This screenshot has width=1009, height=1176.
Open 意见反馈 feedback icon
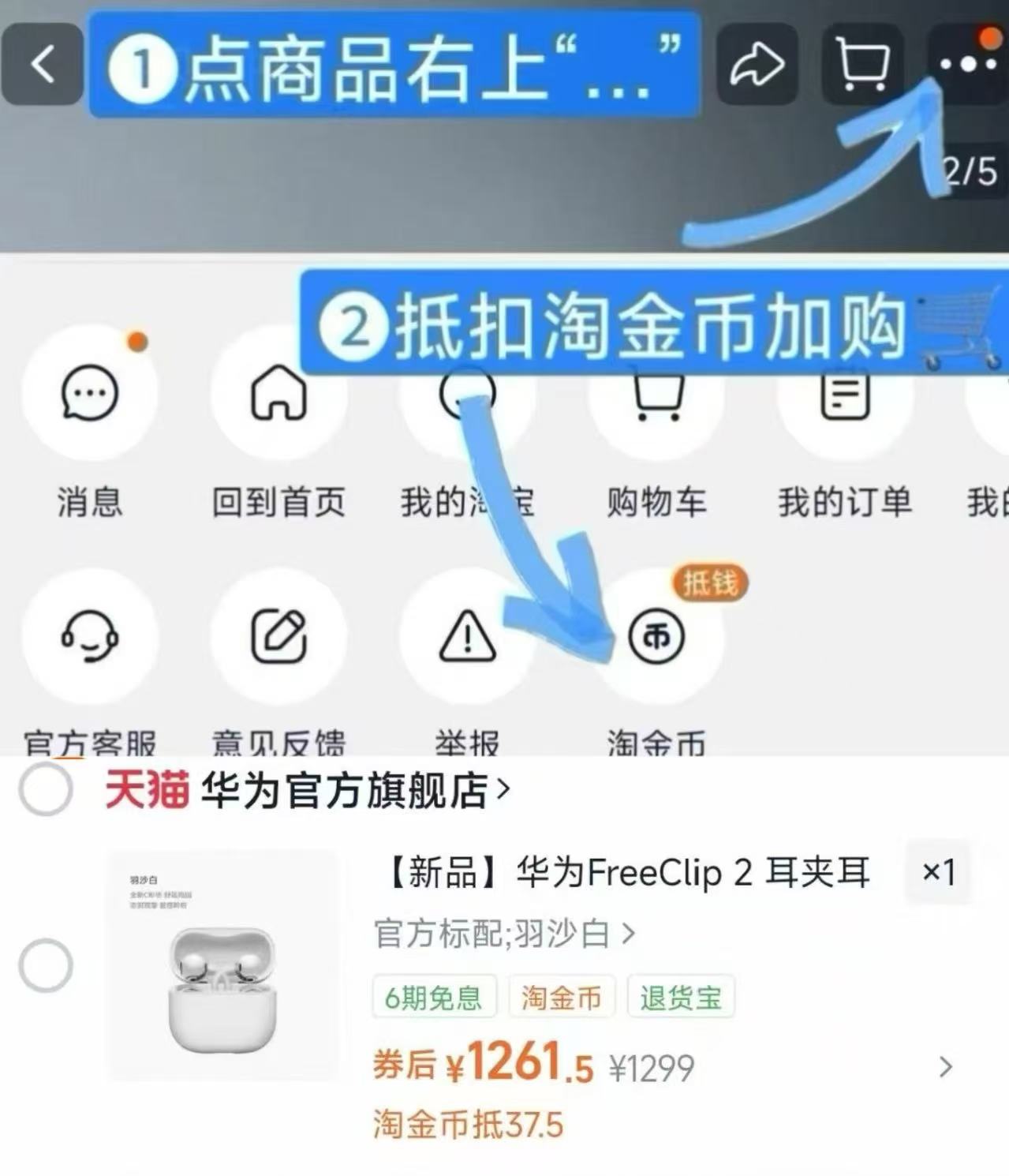click(278, 639)
